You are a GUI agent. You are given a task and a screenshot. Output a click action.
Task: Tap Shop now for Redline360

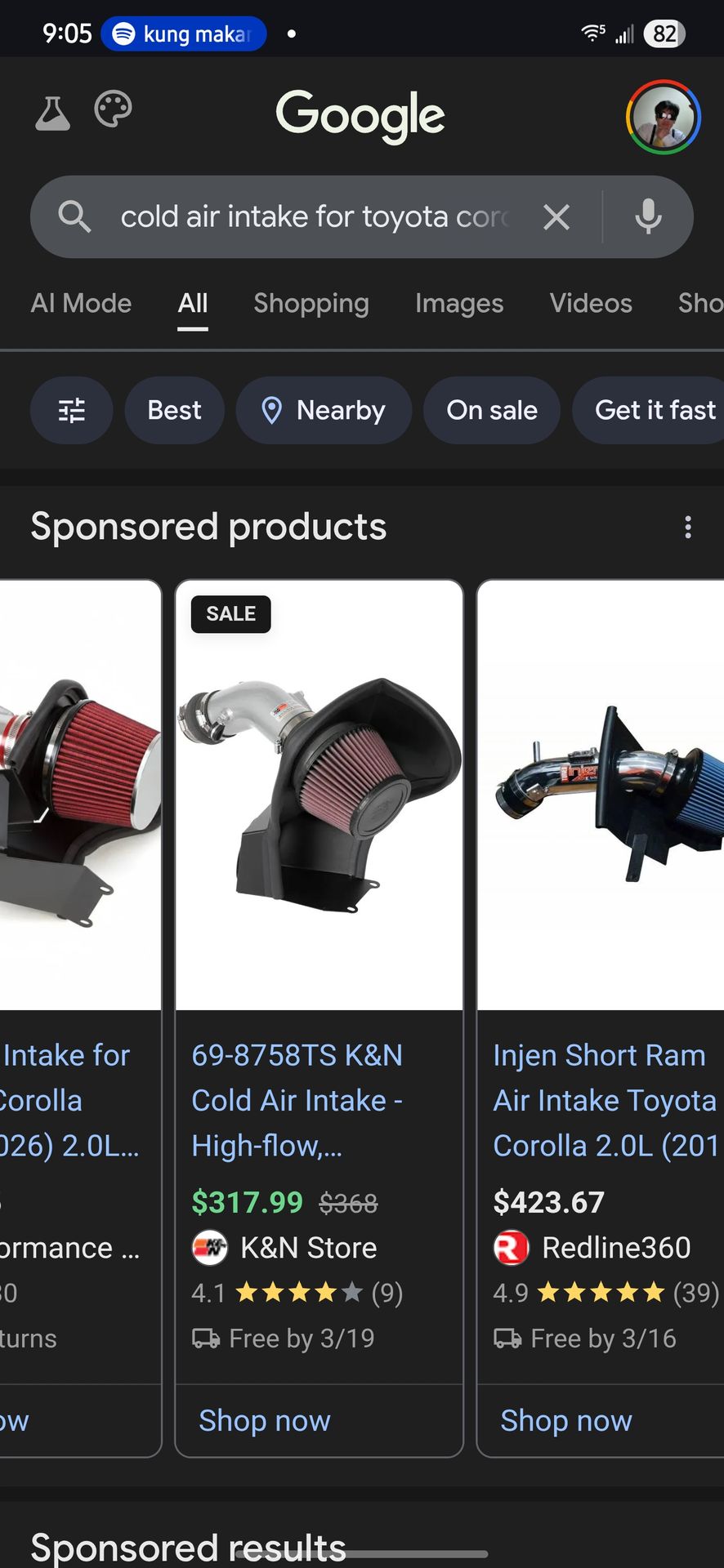pyautogui.click(x=566, y=1421)
